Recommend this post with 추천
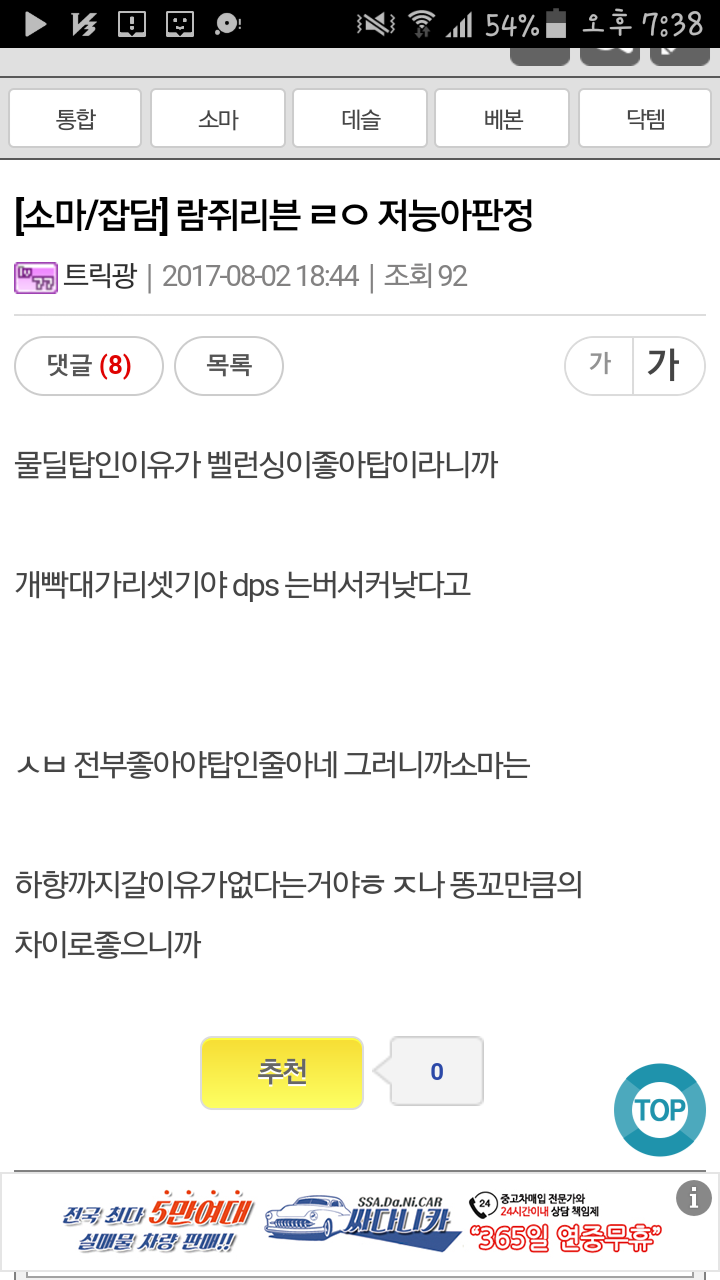This screenshot has width=720, height=1280. pyautogui.click(x=282, y=1072)
